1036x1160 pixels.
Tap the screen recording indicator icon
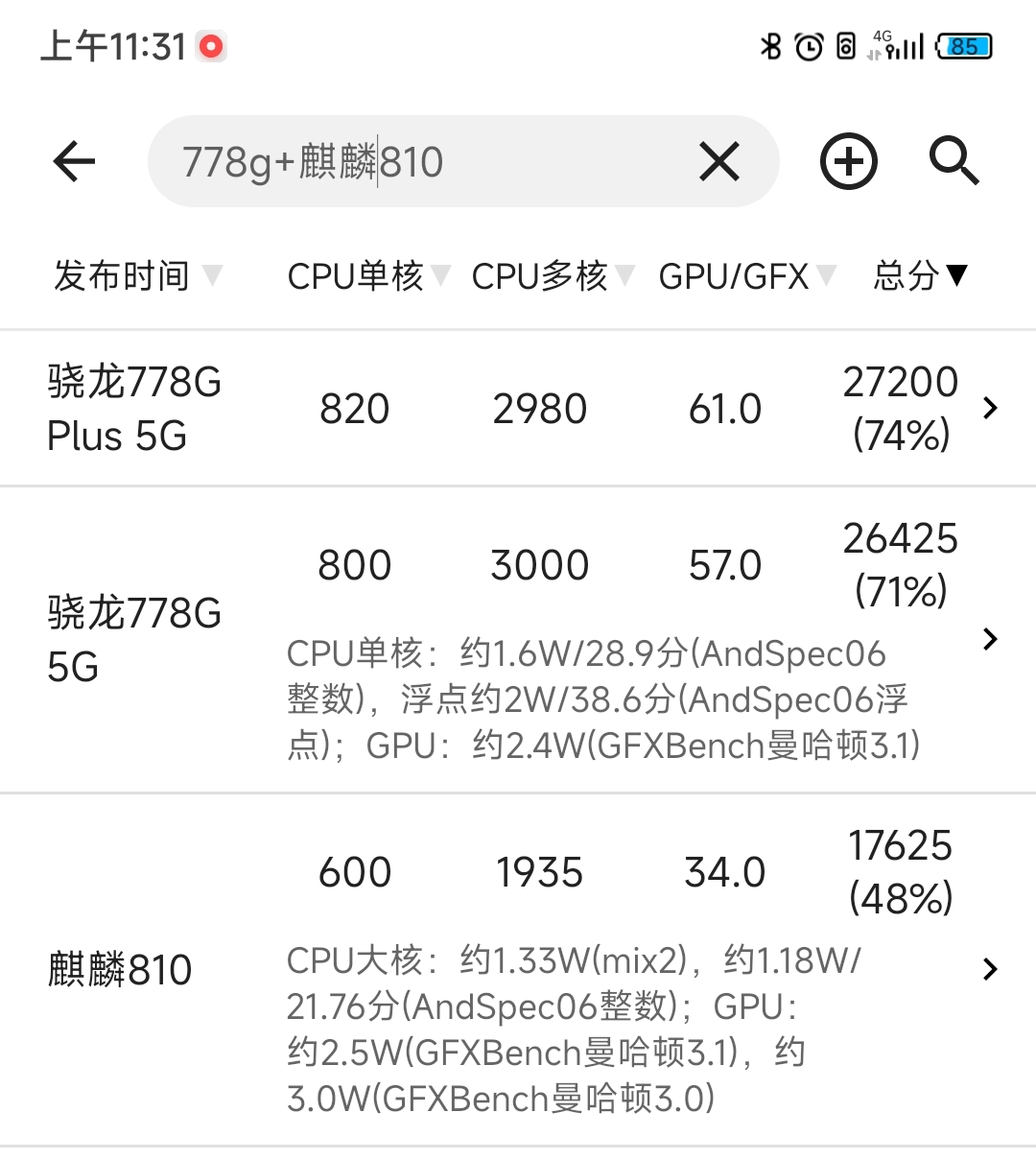(213, 44)
